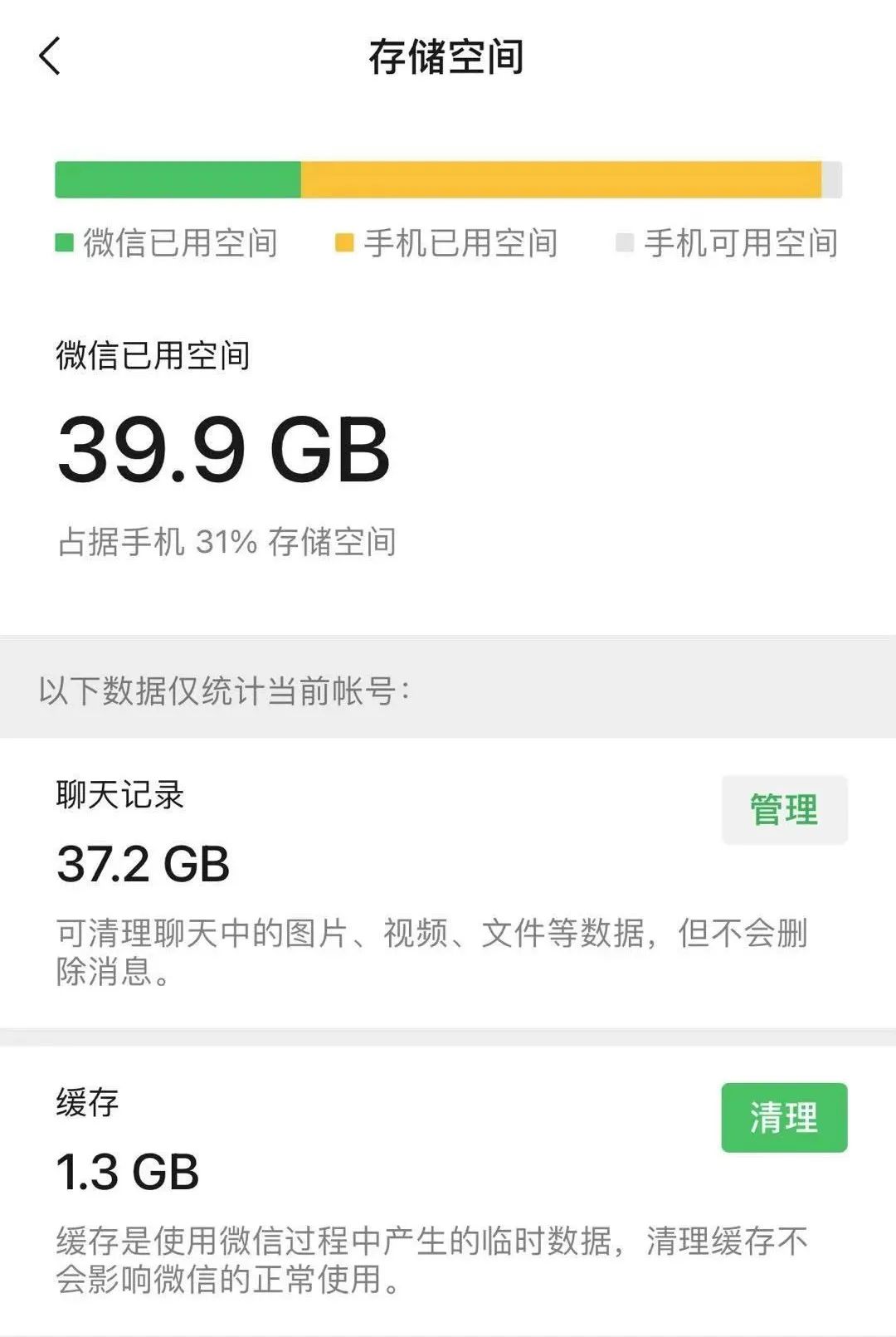
Task: Open the 聊天记录 section header
Action: [120, 797]
